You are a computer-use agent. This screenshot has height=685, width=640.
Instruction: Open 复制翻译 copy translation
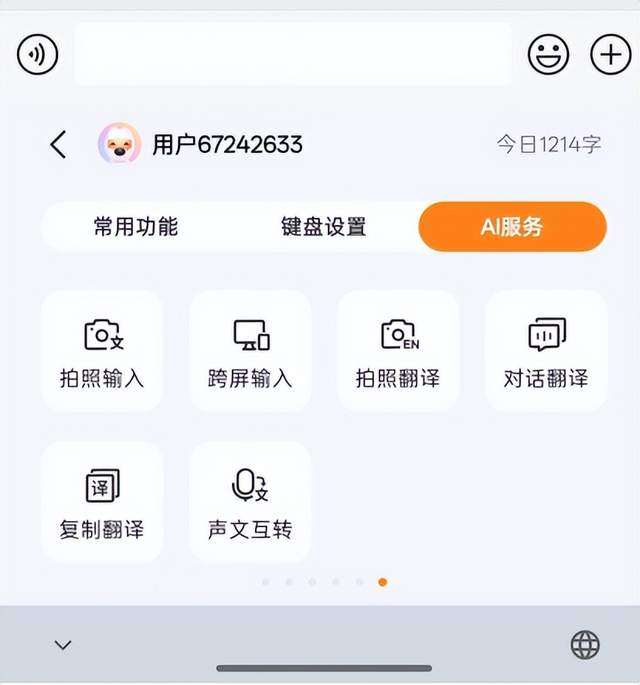tap(102, 502)
